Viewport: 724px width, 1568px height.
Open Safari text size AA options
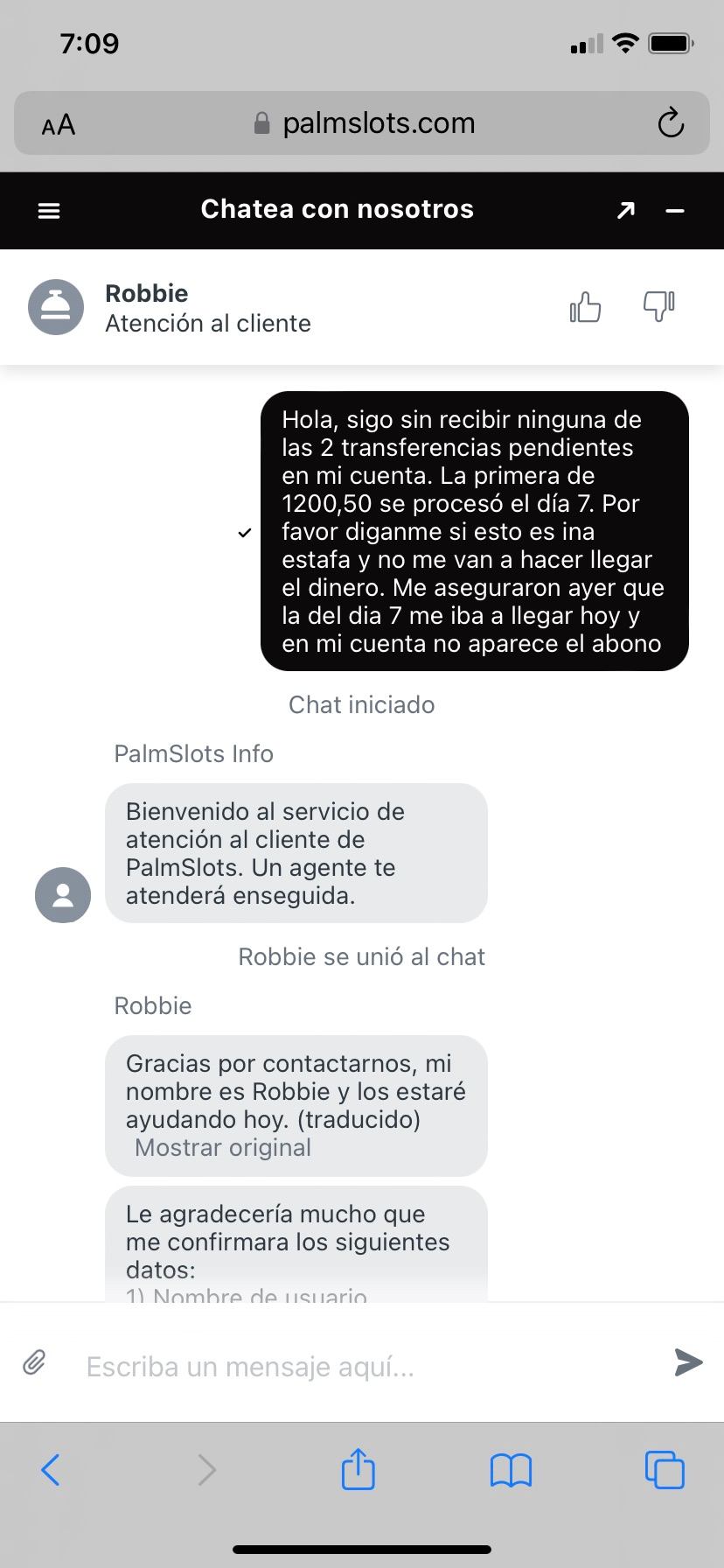59,125
